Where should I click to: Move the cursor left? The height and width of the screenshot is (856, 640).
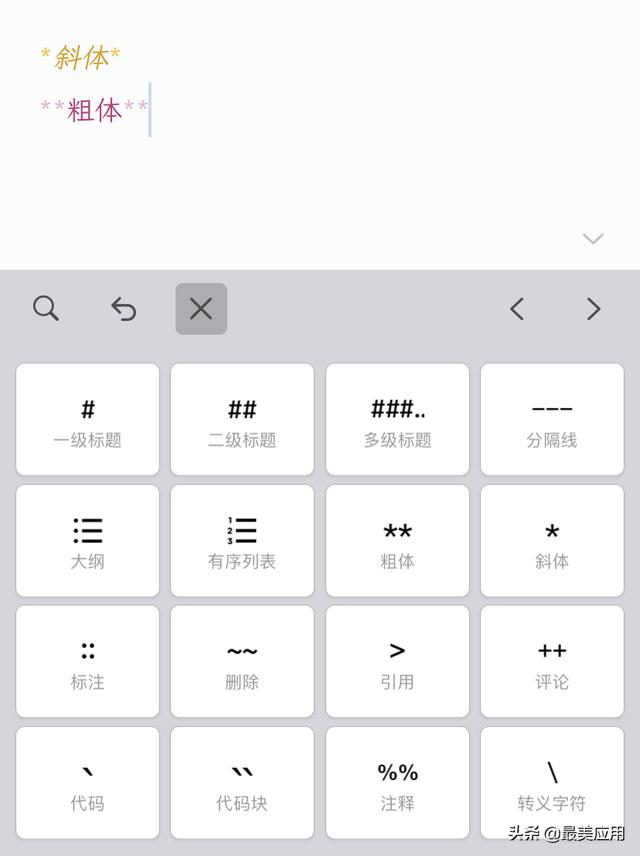click(x=517, y=309)
